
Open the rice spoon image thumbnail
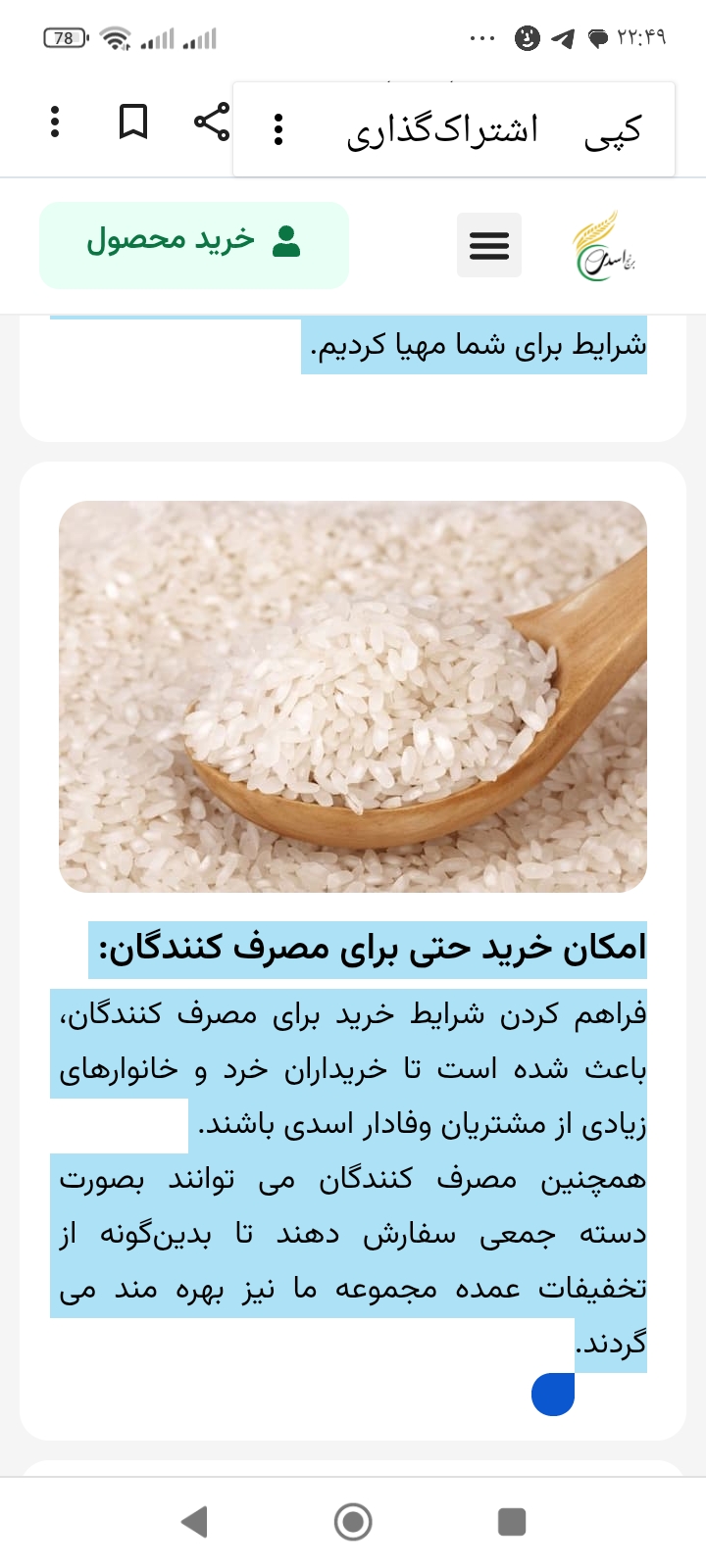[x=353, y=696]
